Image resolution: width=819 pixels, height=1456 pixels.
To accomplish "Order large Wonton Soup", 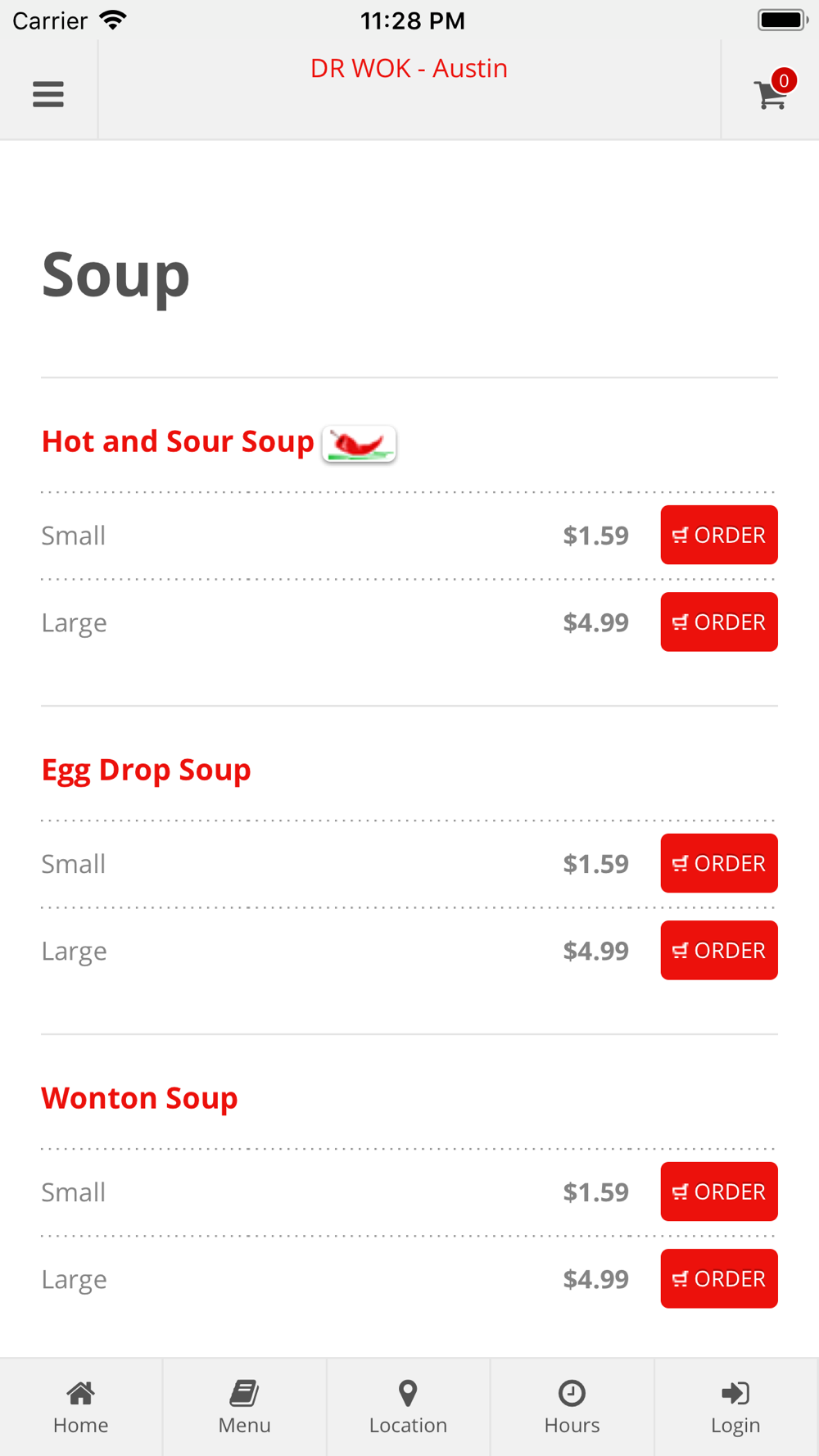I will 719,1278.
